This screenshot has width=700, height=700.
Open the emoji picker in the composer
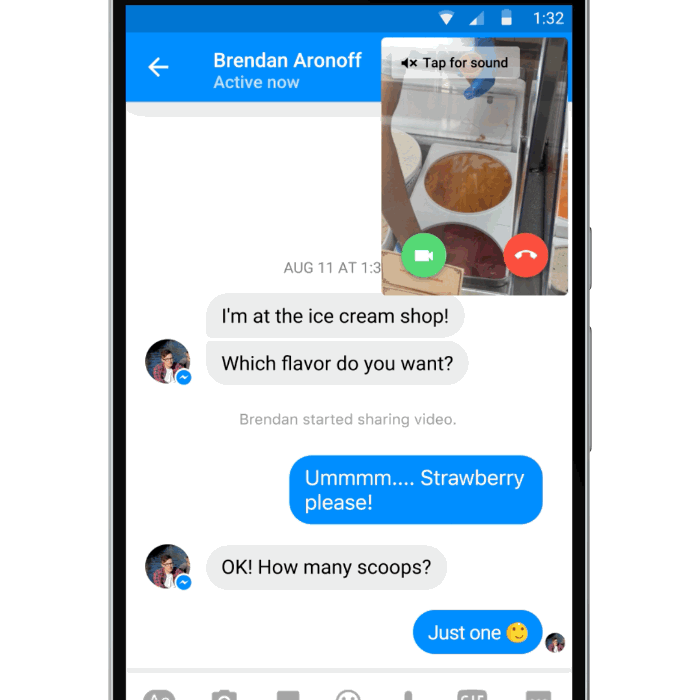348,694
